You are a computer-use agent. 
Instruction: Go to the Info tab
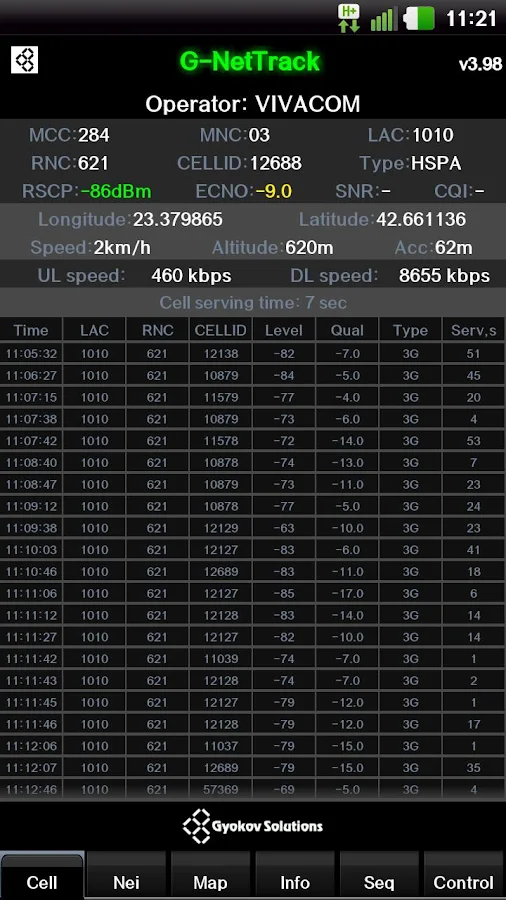point(295,875)
